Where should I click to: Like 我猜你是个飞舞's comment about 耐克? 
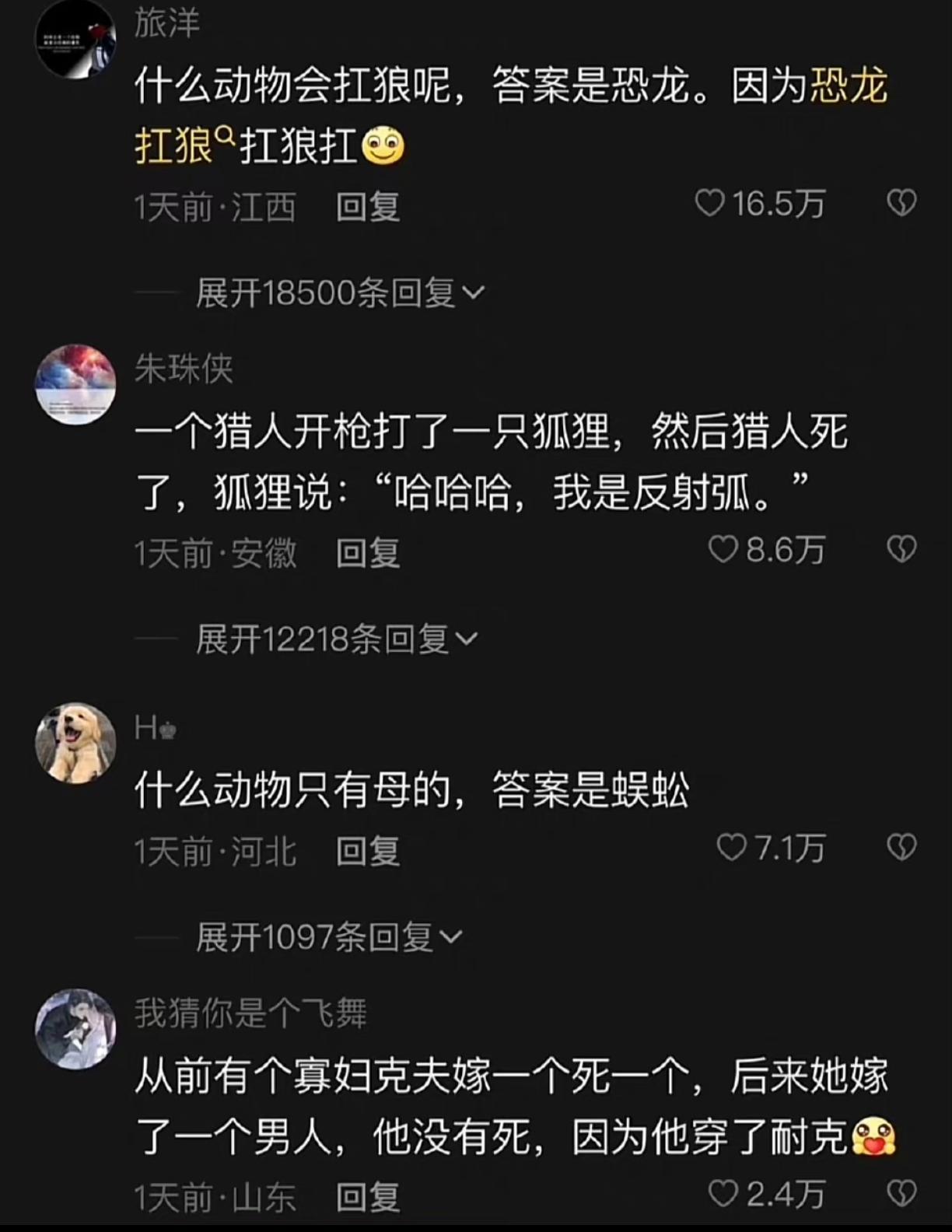tap(723, 1193)
